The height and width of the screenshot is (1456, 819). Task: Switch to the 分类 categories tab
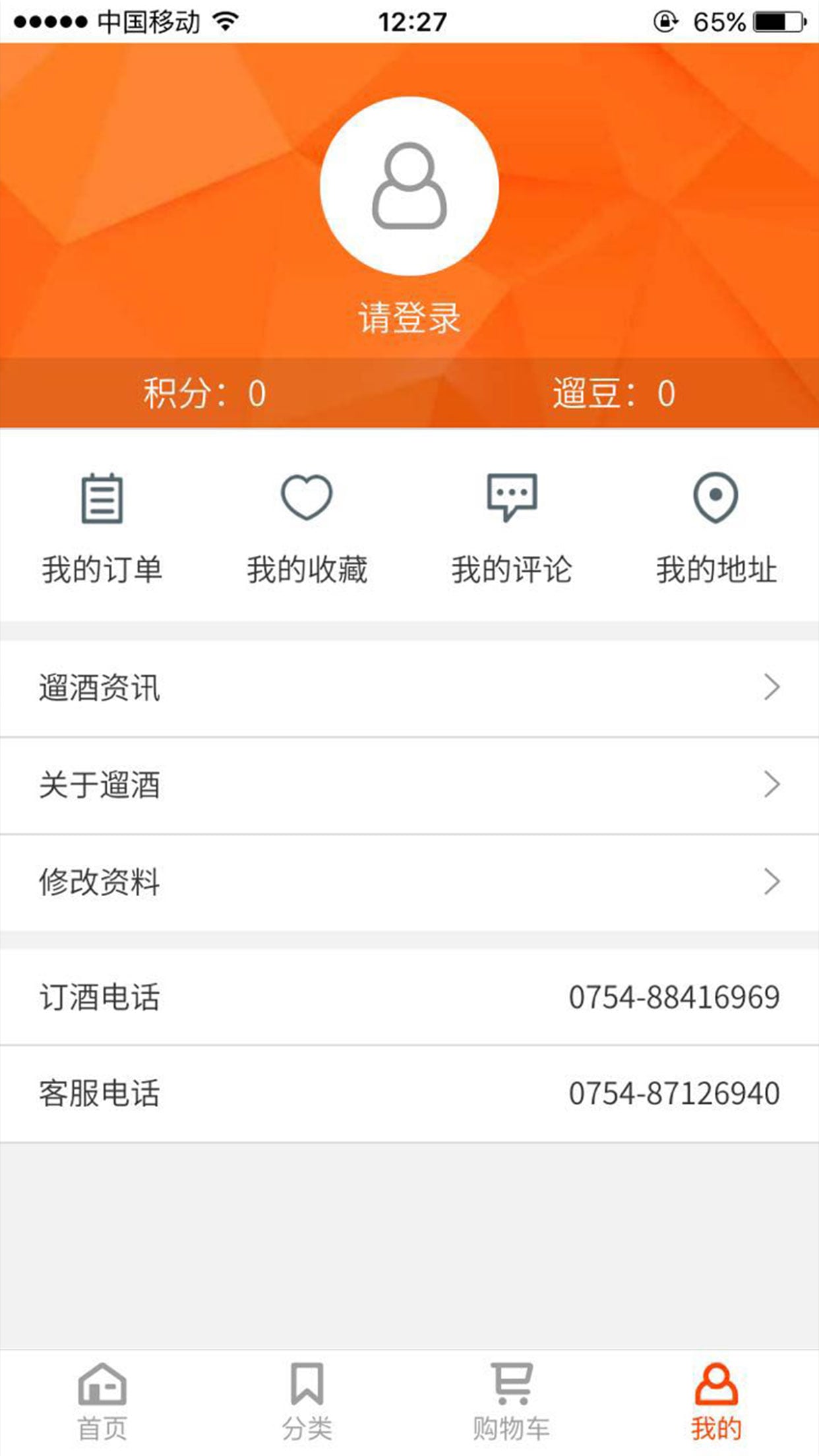[x=307, y=1402]
